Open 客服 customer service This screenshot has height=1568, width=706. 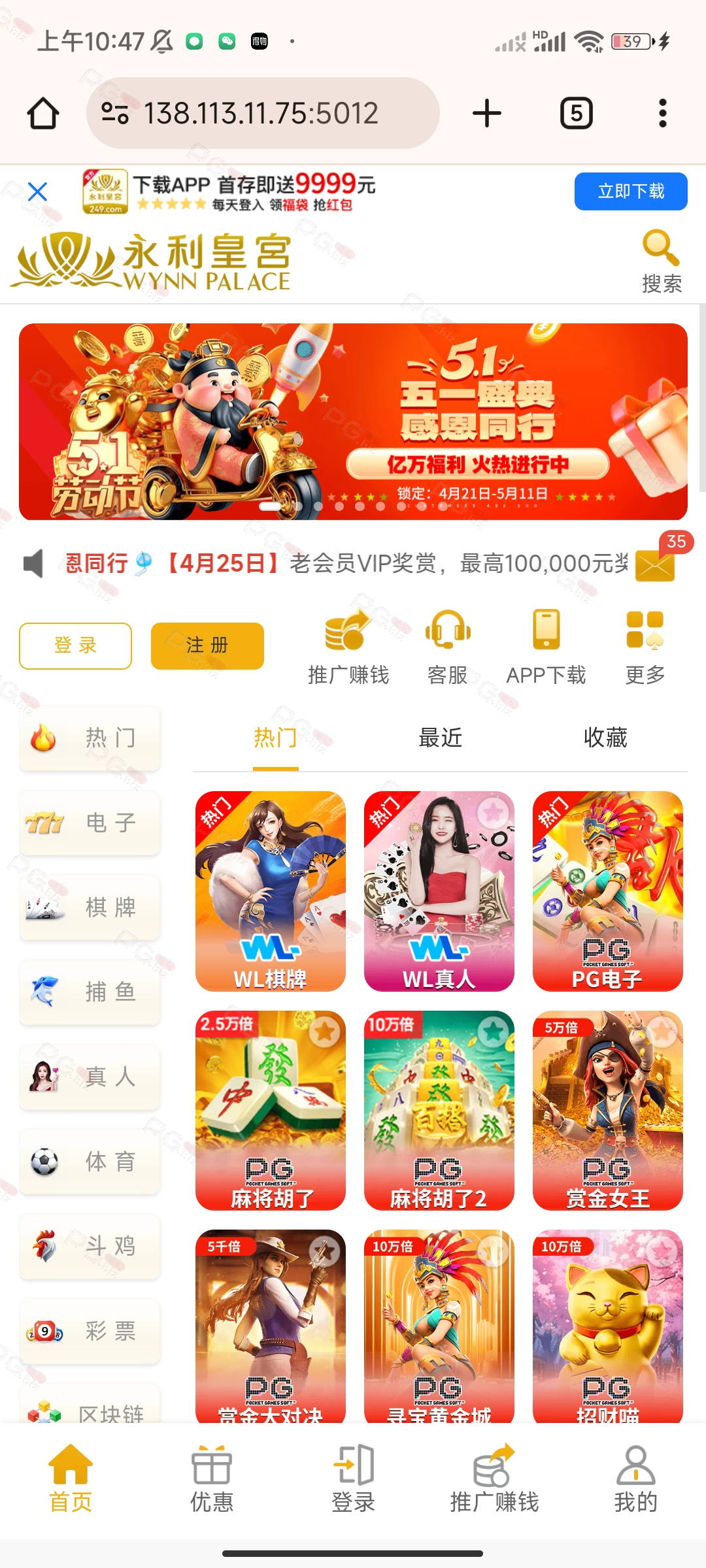(x=448, y=647)
